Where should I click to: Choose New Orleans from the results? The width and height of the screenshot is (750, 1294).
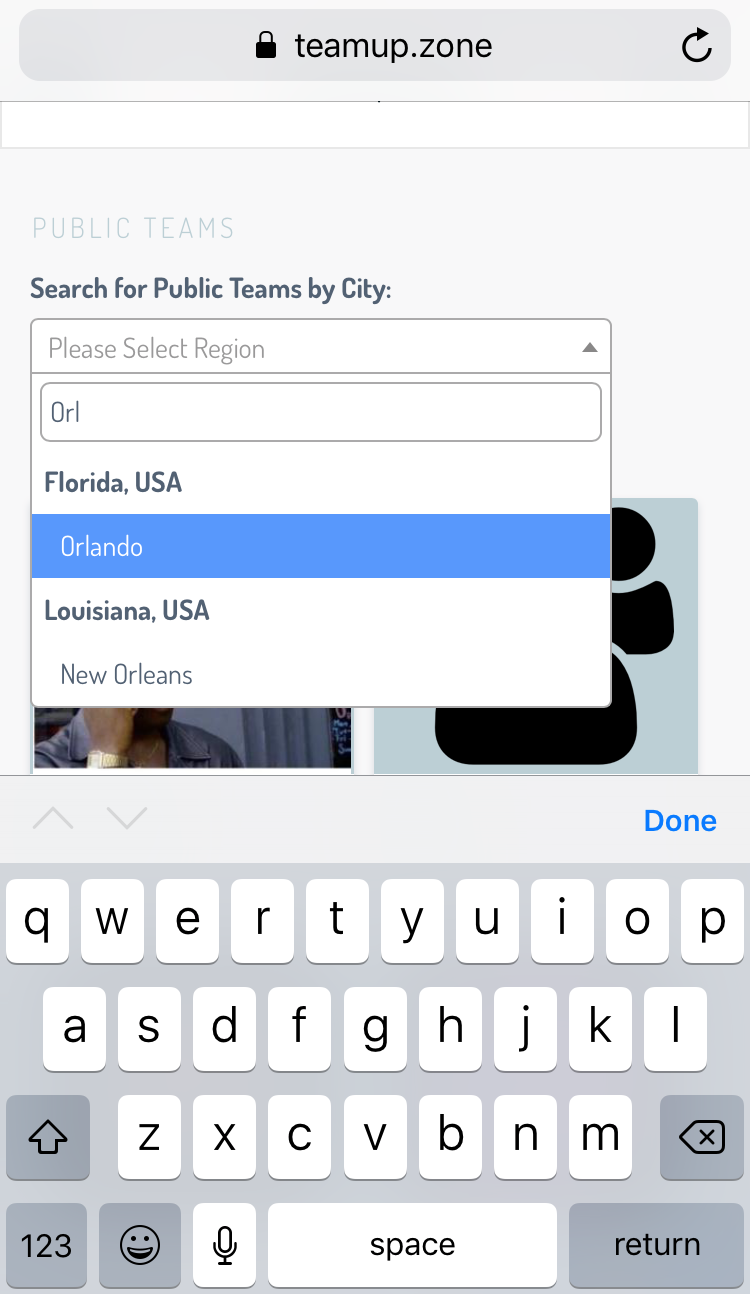(320, 675)
